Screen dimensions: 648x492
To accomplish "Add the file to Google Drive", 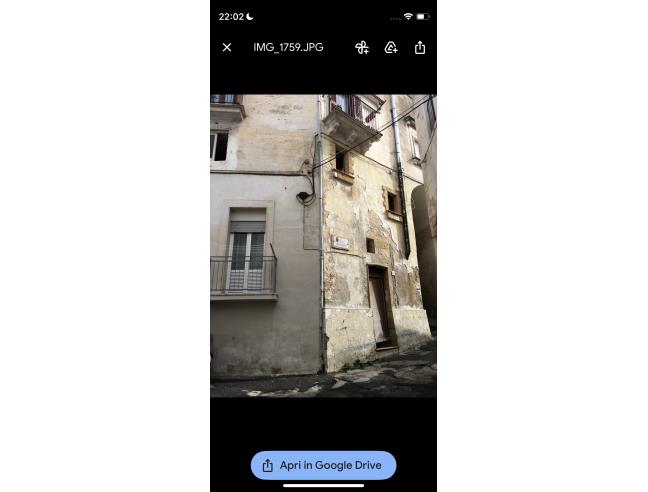I will tap(391, 47).
